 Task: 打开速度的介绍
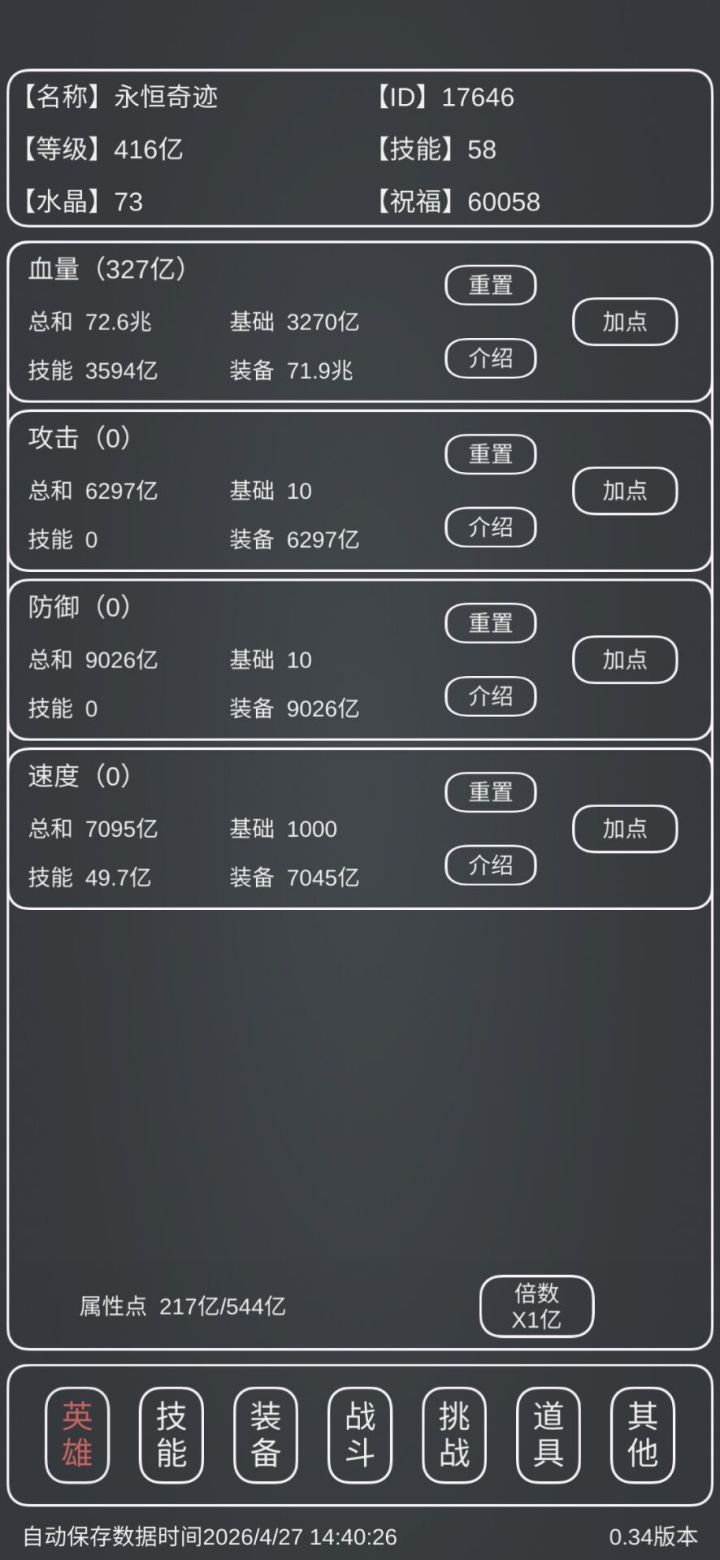click(490, 865)
